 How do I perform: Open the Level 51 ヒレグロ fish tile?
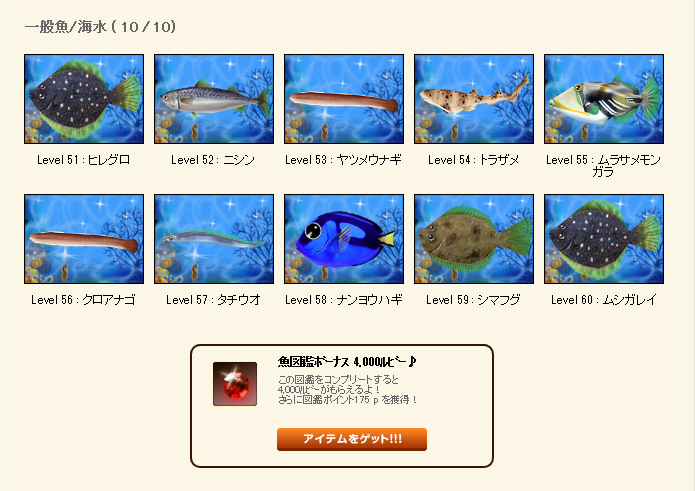84,99
